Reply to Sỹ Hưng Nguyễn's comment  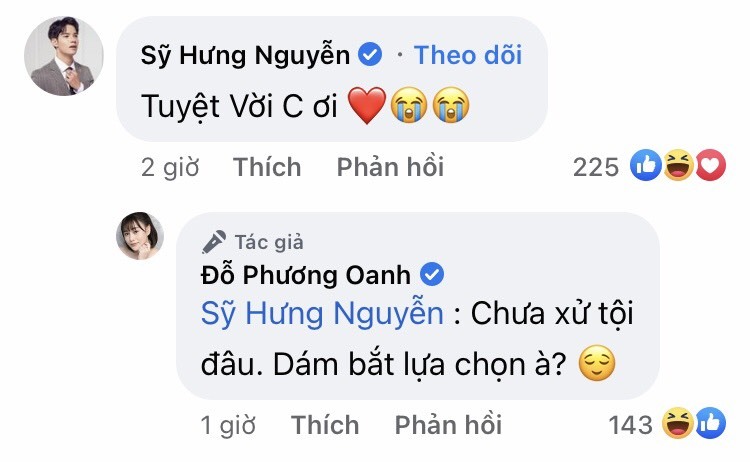click(390, 167)
